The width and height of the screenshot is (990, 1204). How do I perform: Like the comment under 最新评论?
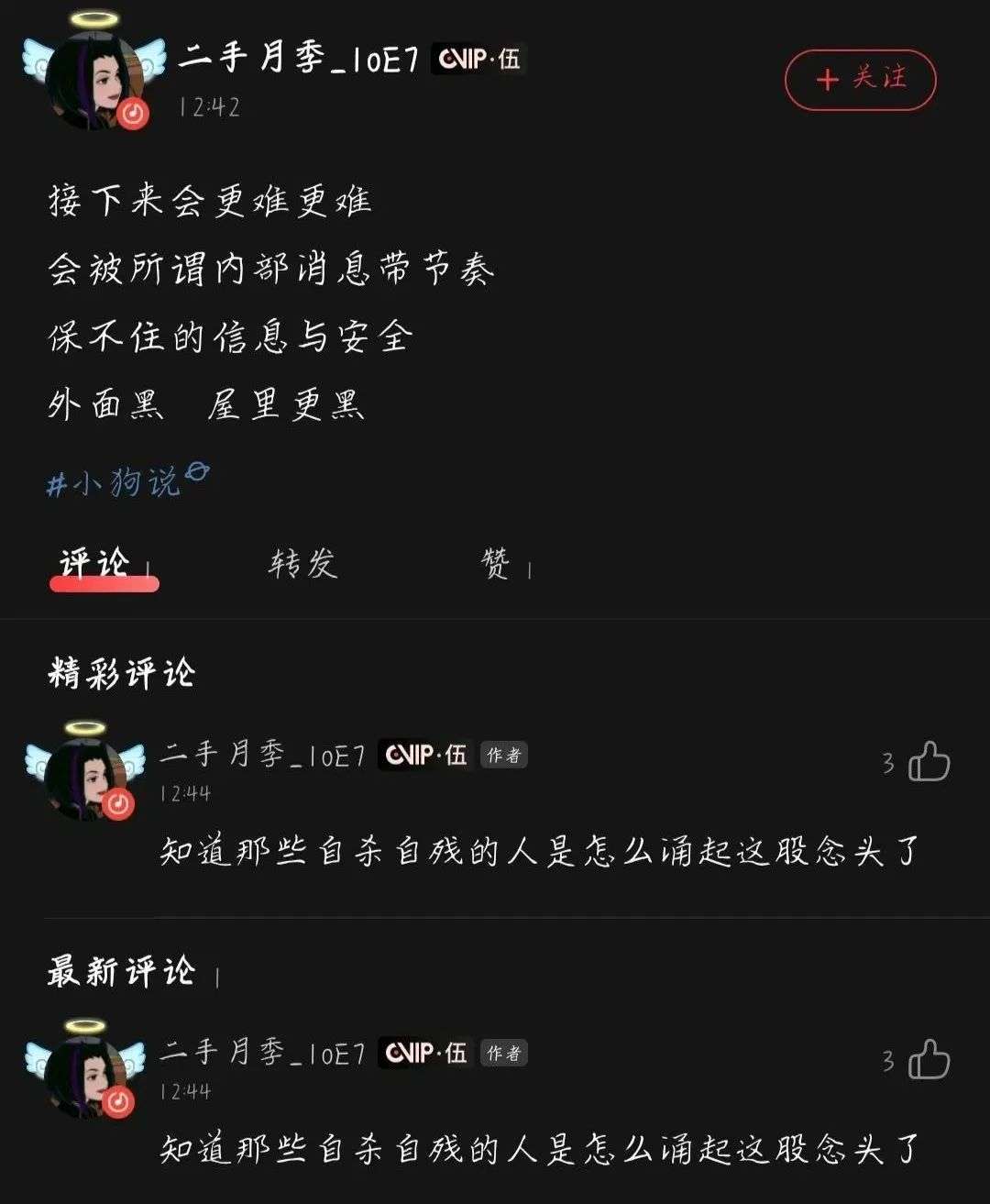point(929,1060)
